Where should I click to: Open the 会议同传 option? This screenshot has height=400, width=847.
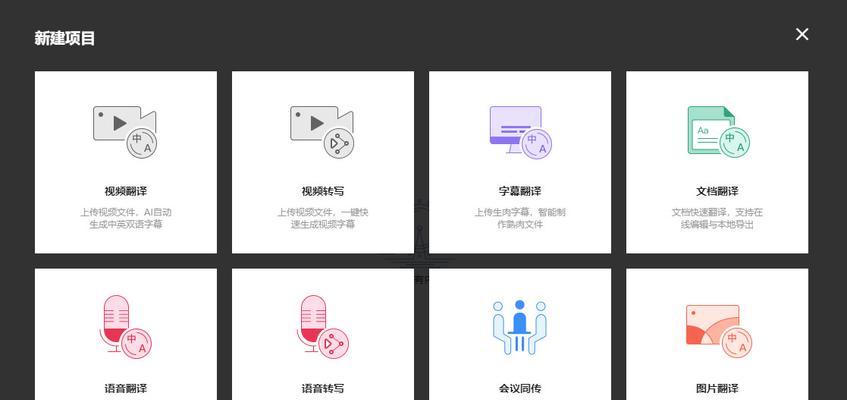520,335
